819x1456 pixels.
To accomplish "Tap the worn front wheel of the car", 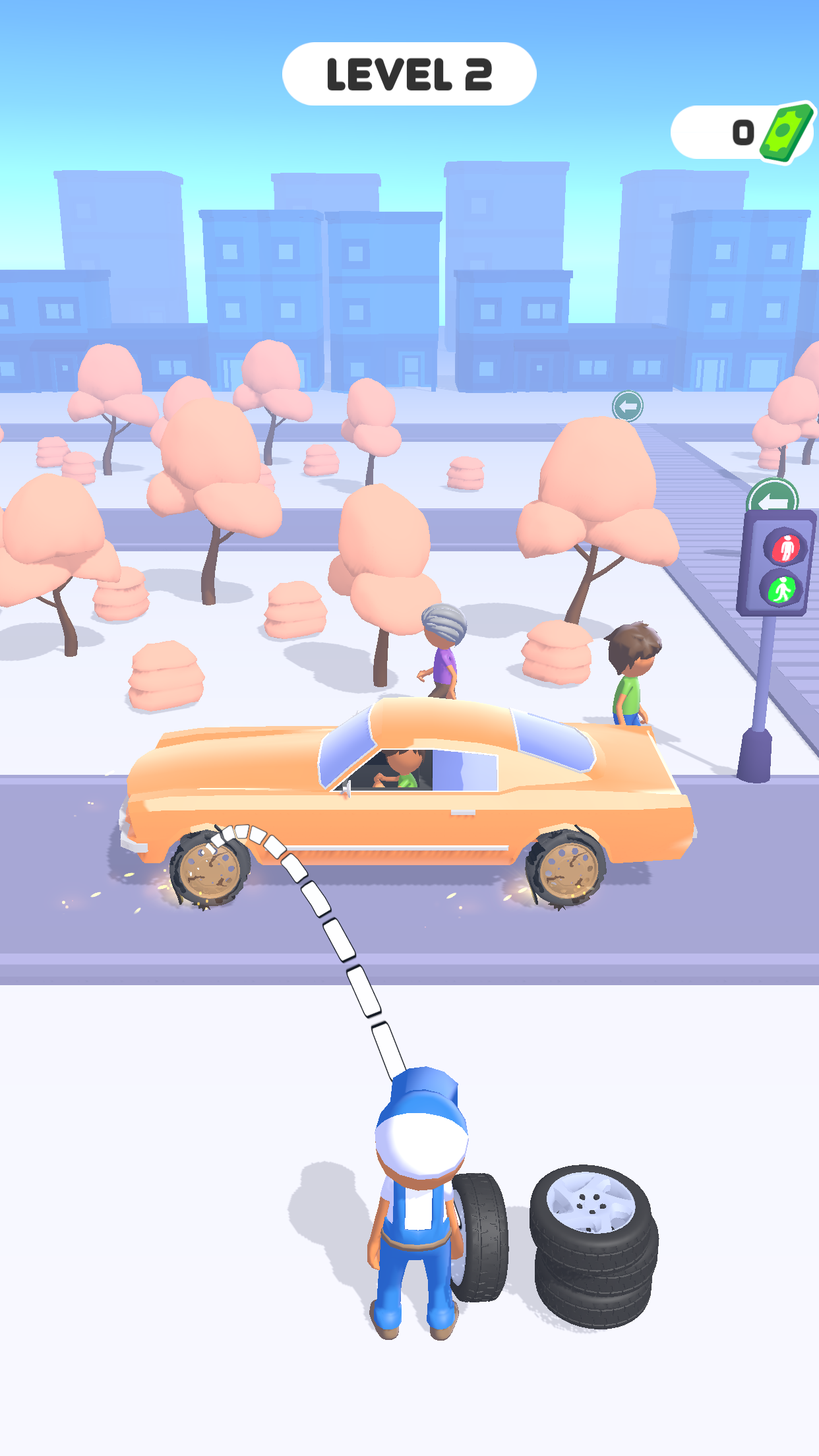I will [209, 869].
